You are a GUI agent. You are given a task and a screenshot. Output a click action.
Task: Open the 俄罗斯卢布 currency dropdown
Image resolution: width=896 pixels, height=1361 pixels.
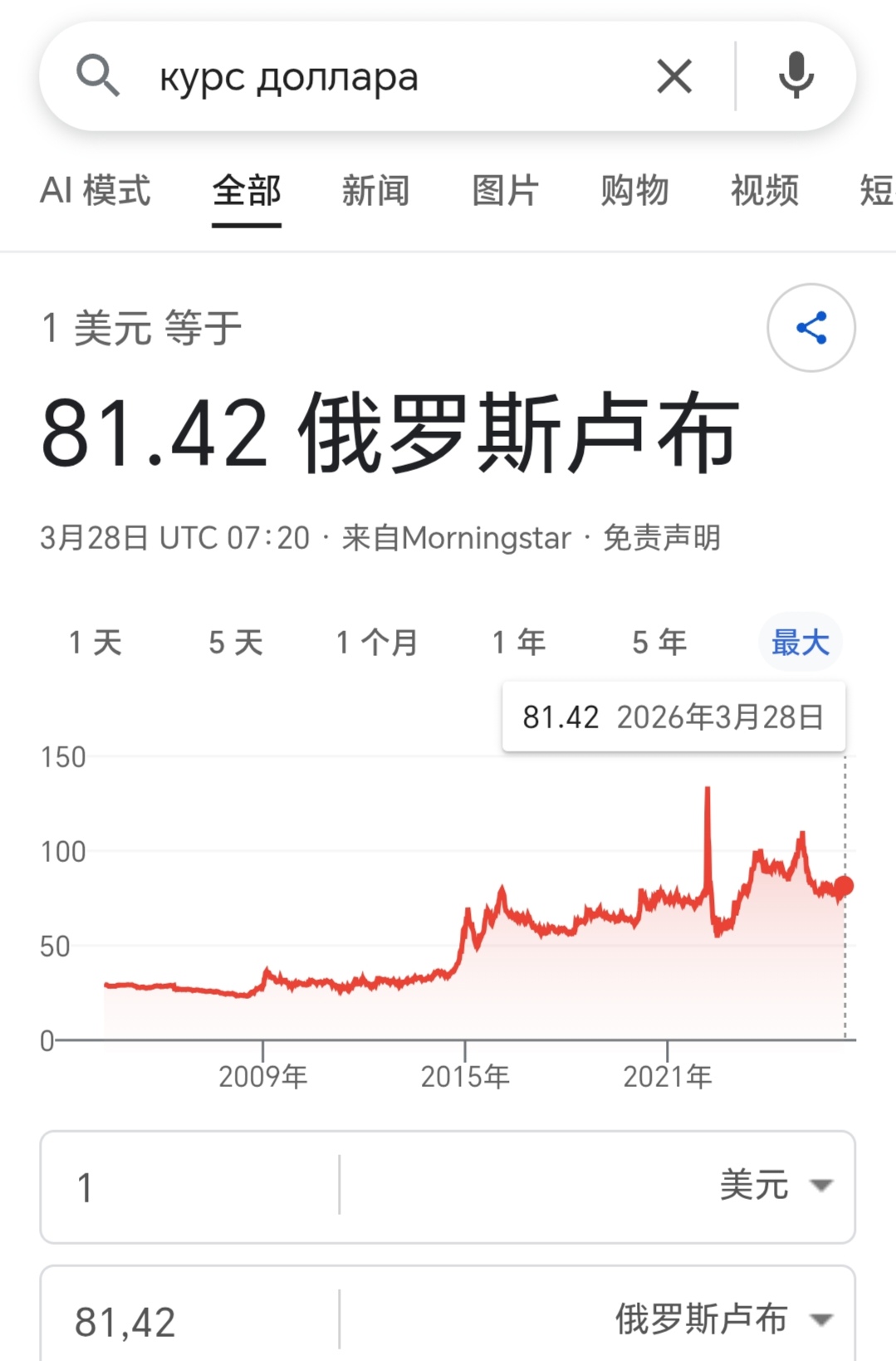pyautogui.click(x=722, y=1319)
